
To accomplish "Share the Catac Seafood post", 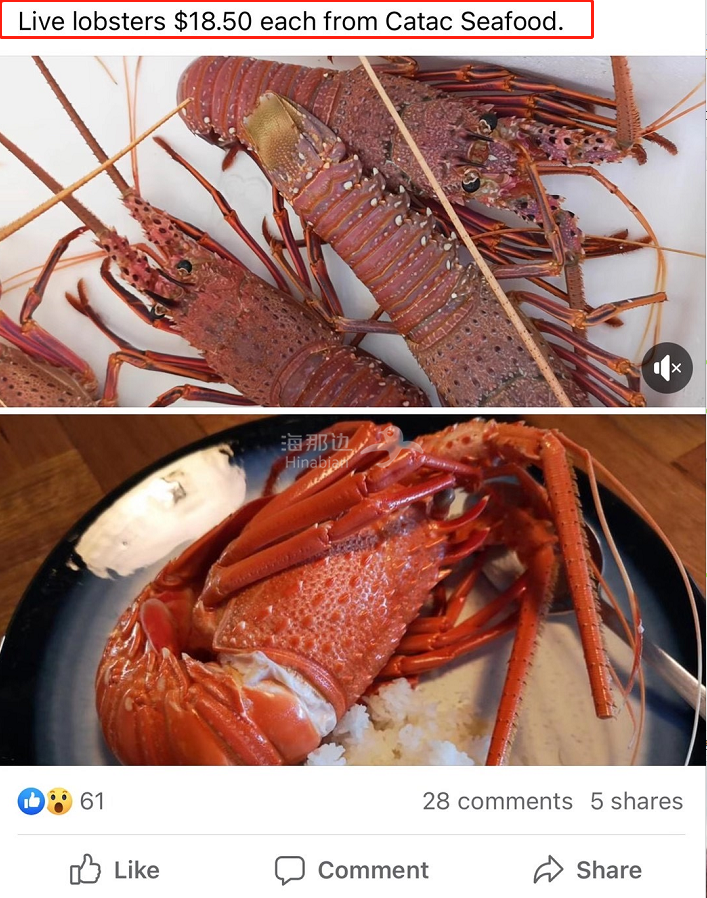I will click(x=588, y=870).
